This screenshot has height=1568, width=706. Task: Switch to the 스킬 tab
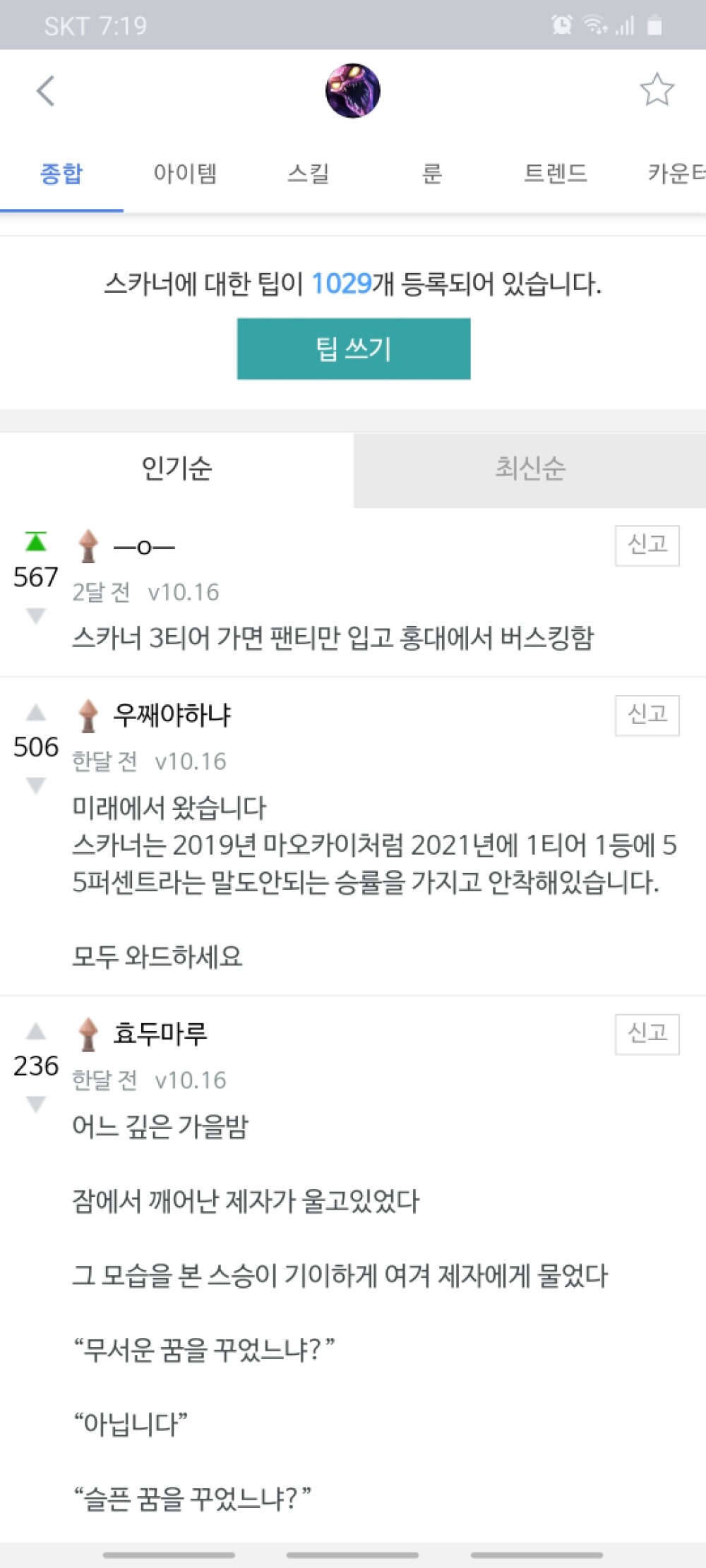click(309, 173)
